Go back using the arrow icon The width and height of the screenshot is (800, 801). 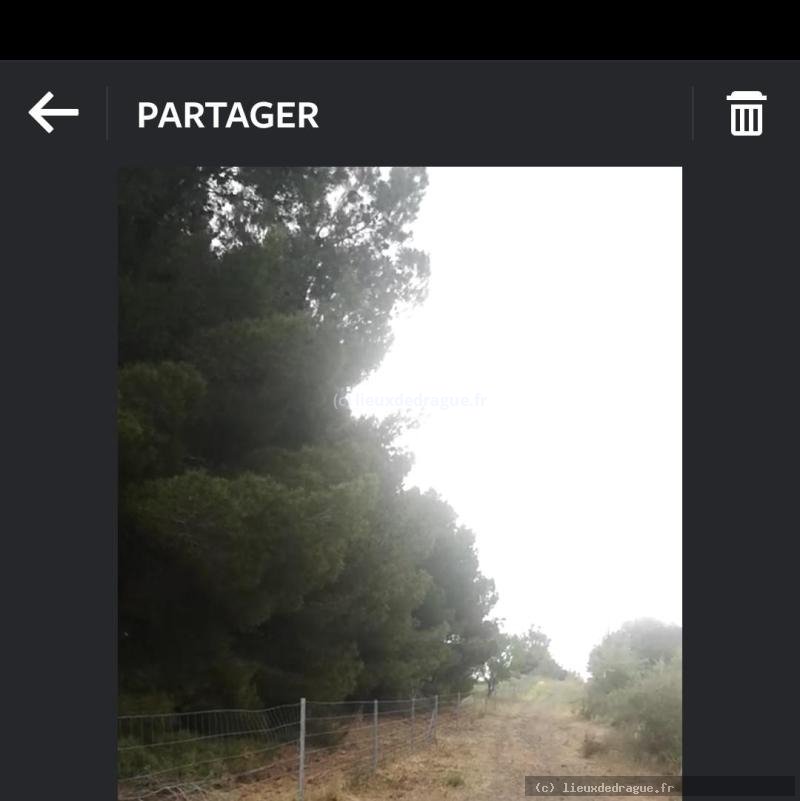pyautogui.click(x=53, y=113)
